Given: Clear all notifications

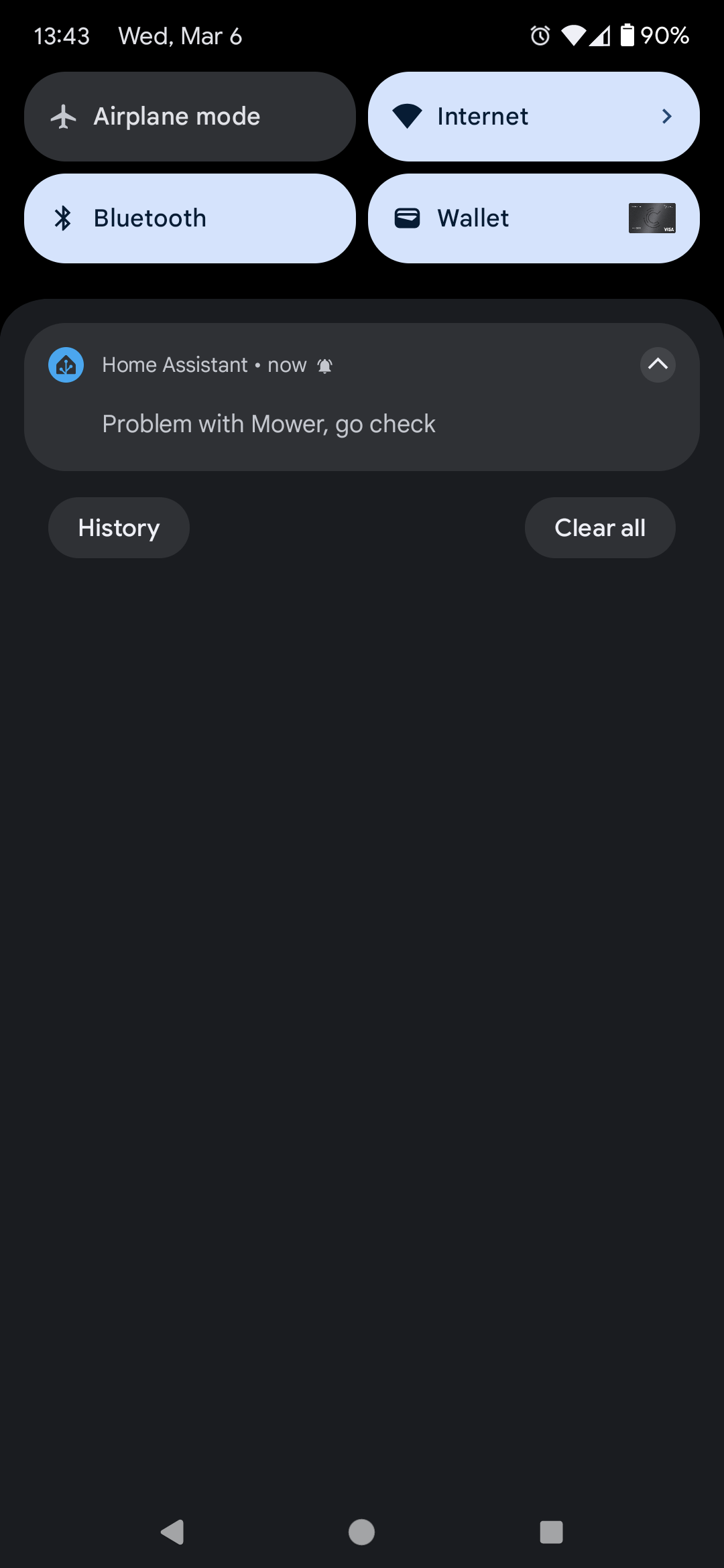Looking at the screenshot, I should 599,528.
